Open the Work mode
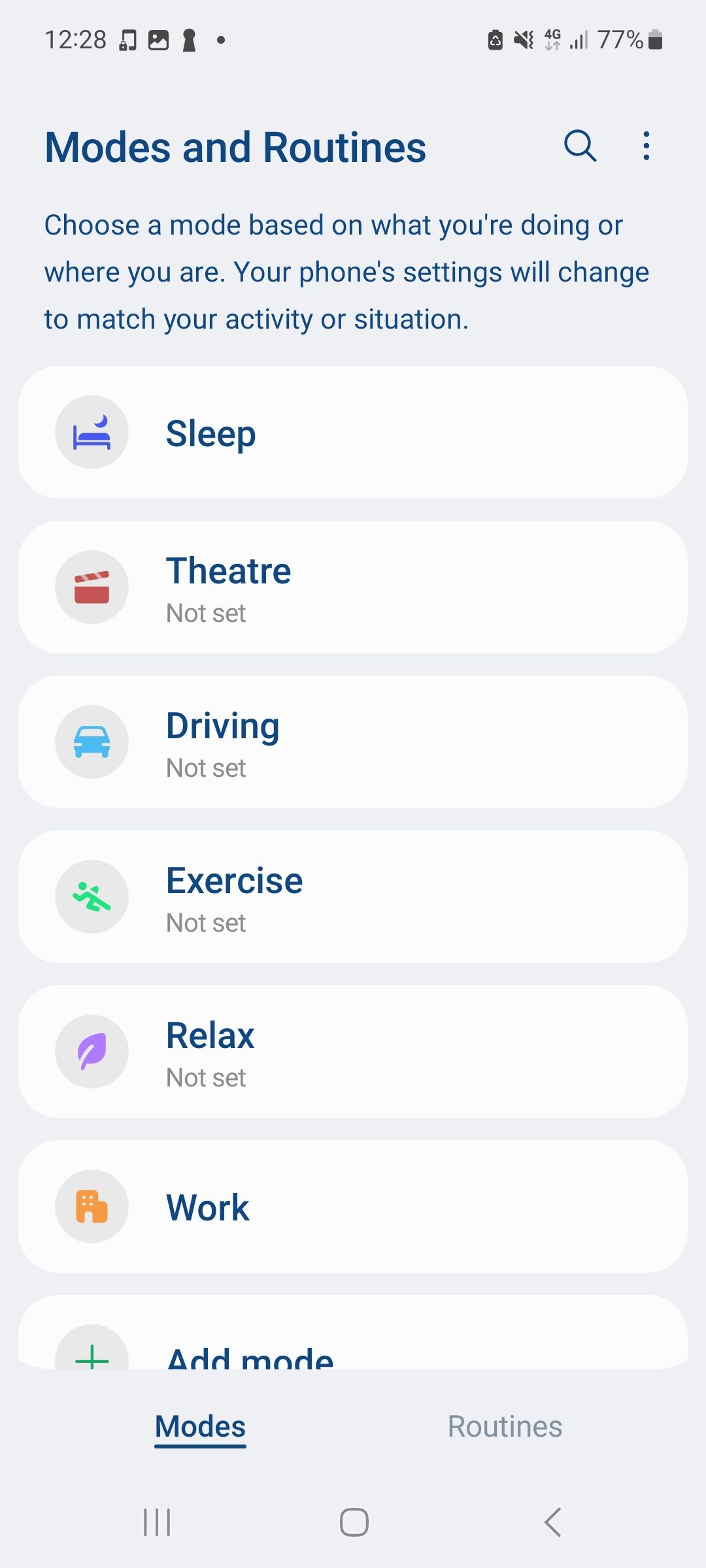Screen dimensions: 706x1568 pos(353,1206)
